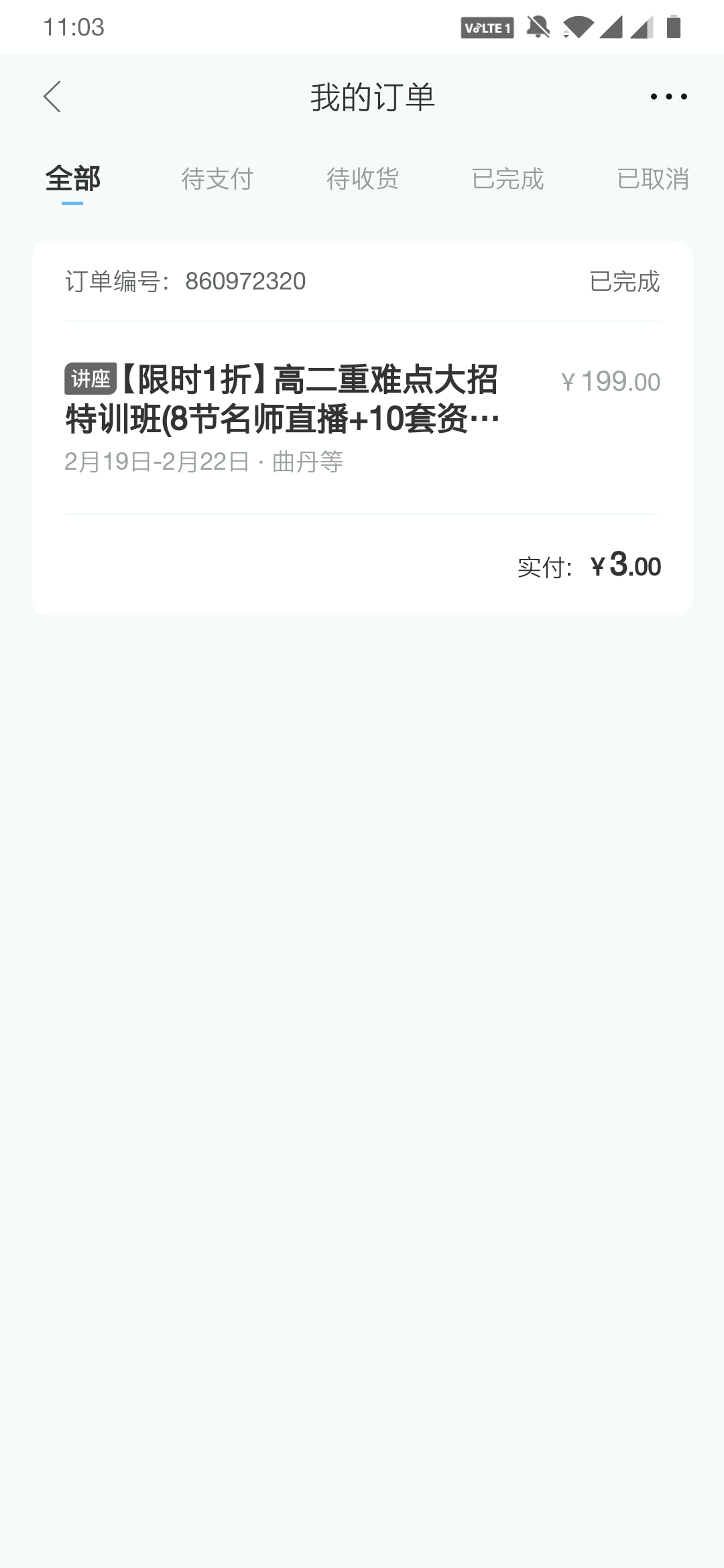Click the course date 2月19日-2月22日
The image size is (724, 1568).
click(161, 462)
